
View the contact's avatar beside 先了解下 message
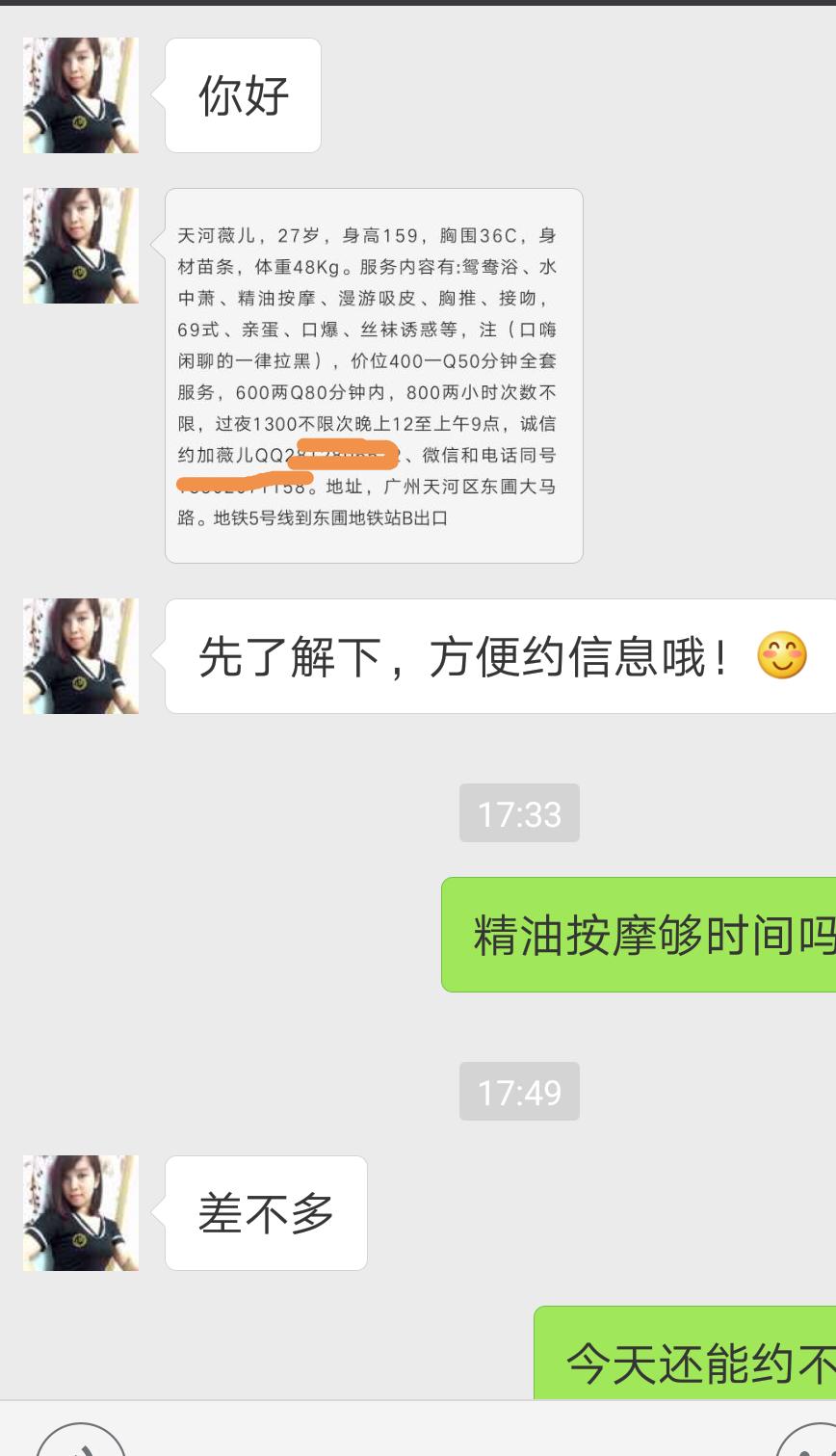pyautogui.click(x=81, y=655)
